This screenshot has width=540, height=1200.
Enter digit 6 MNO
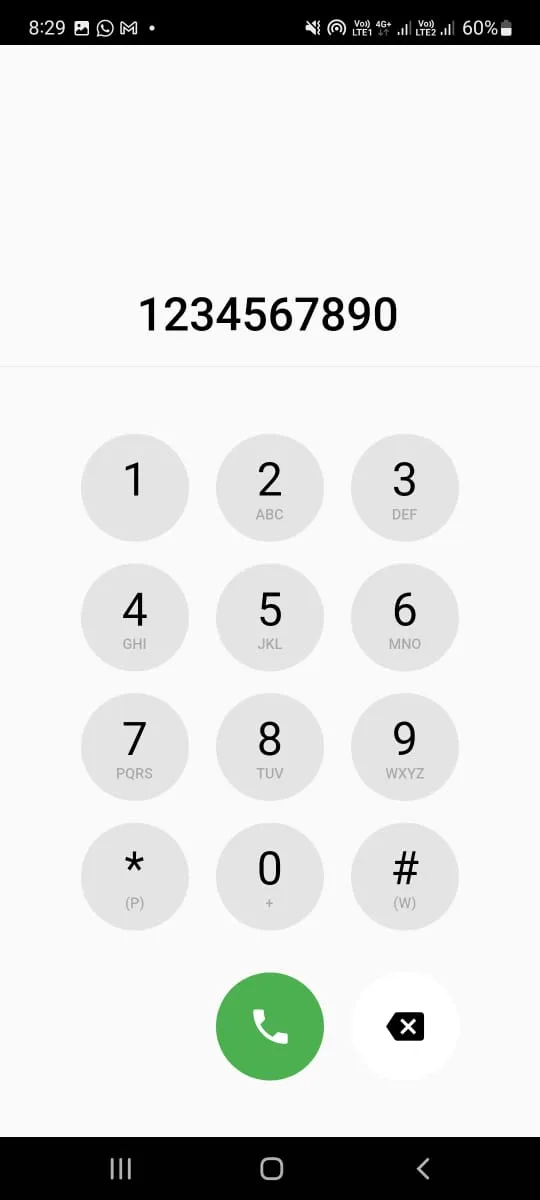[405, 617]
